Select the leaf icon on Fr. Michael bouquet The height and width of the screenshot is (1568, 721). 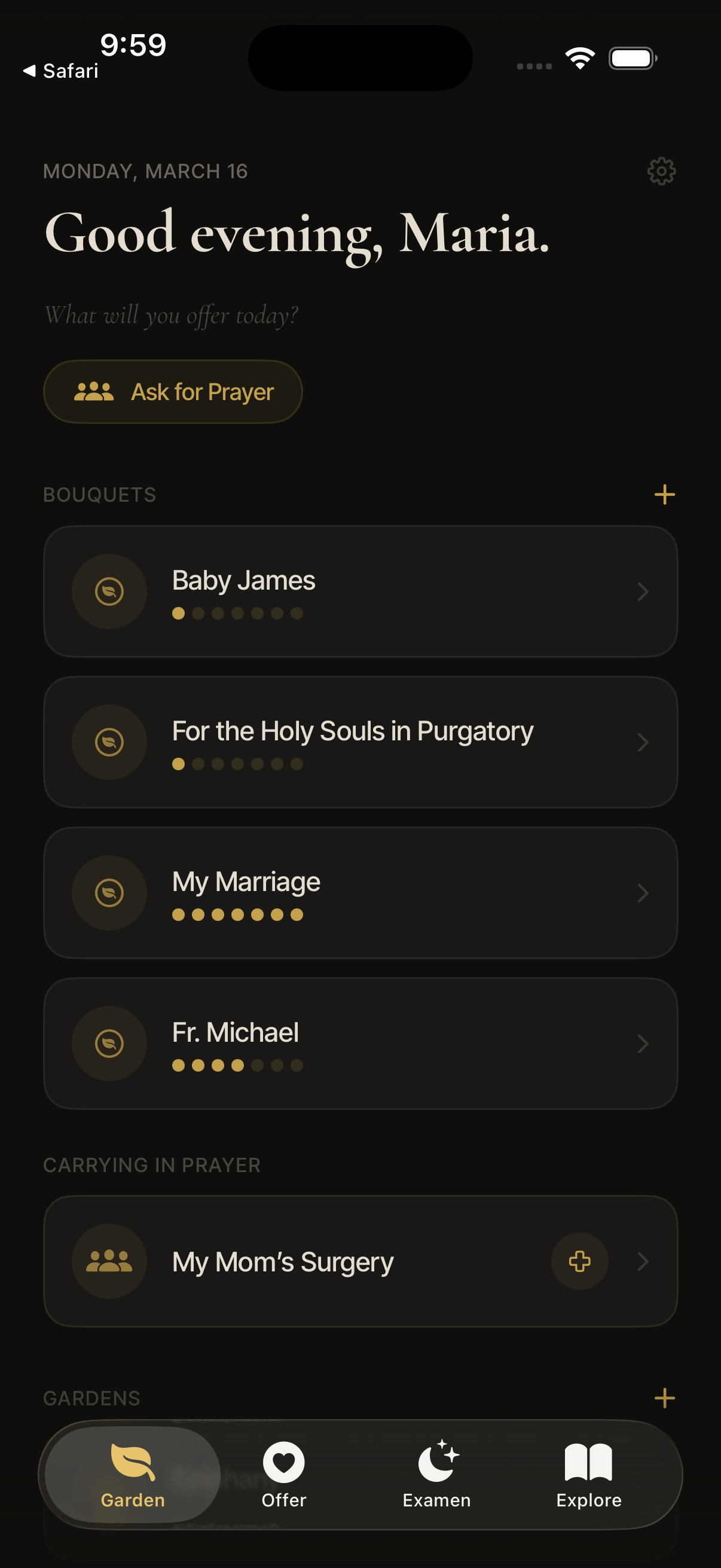109,1043
